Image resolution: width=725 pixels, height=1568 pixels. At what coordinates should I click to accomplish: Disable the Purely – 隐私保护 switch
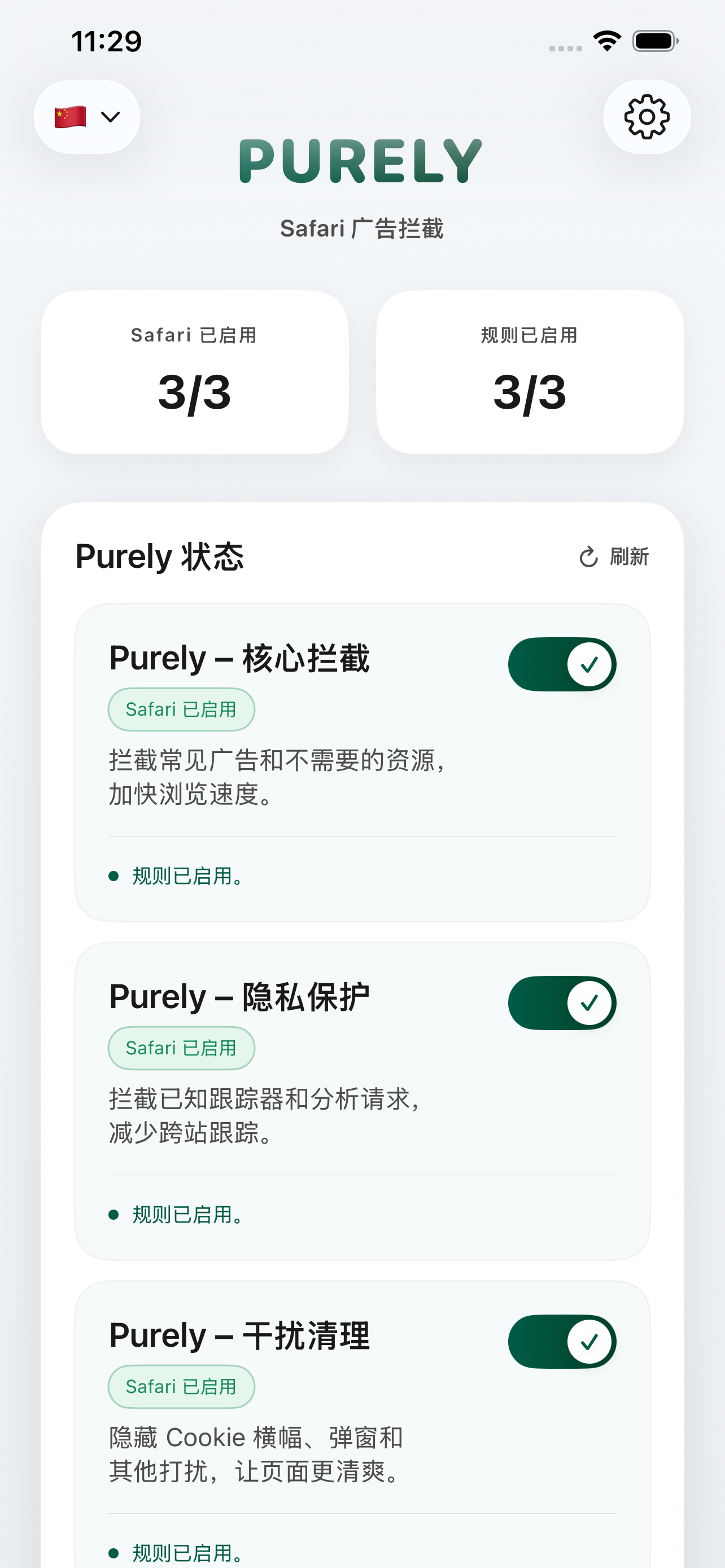click(x=562, y=1002)
